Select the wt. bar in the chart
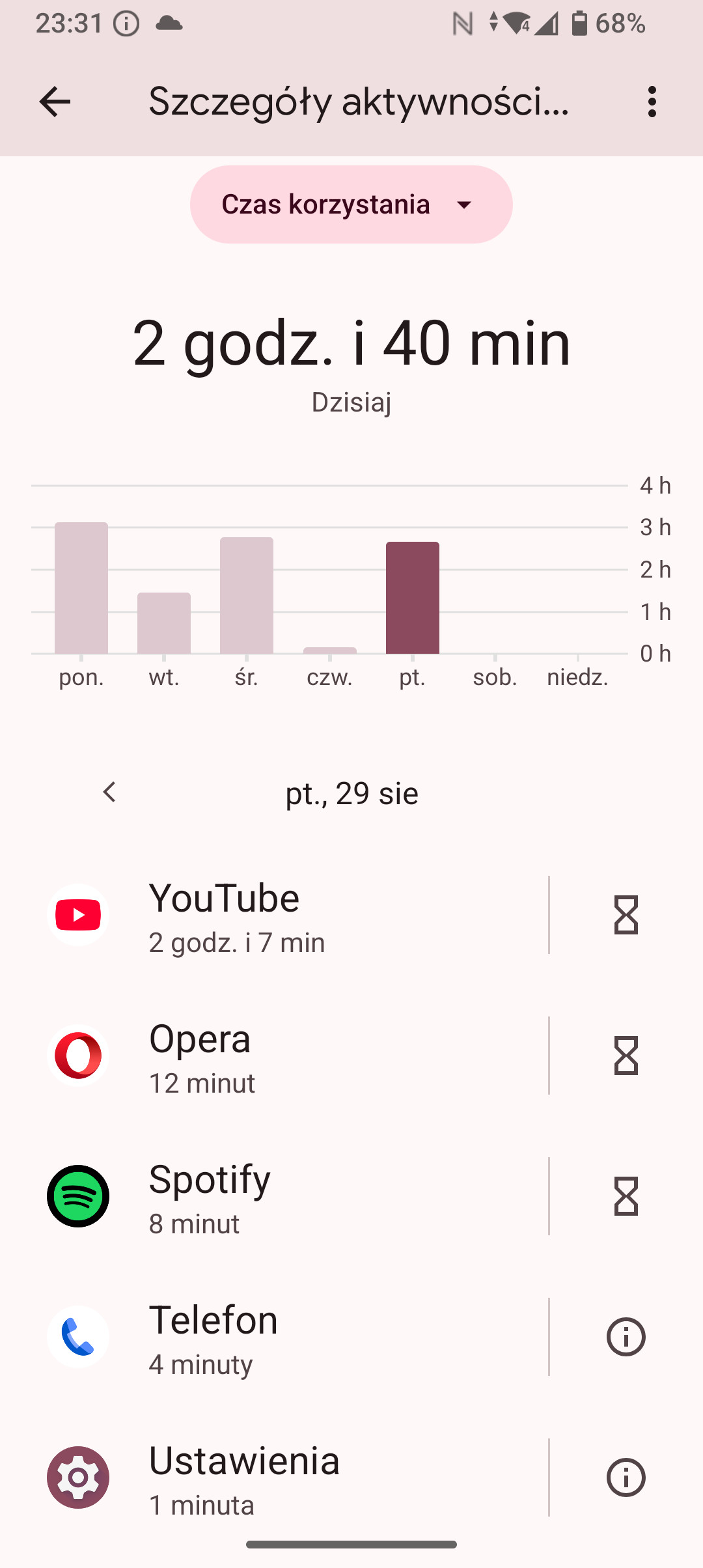The width and height of the screenshot is (703, 1568). tap(164, 623)
